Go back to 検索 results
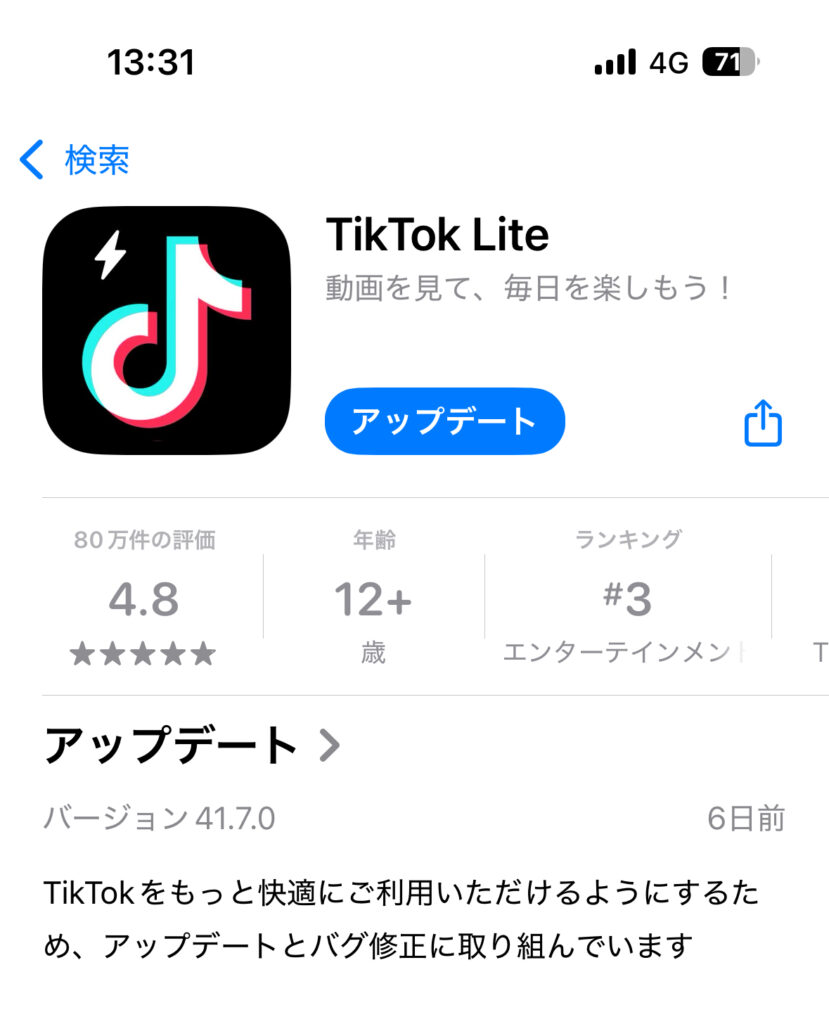Screen dimensions: 829x1024 coord(75,160)
